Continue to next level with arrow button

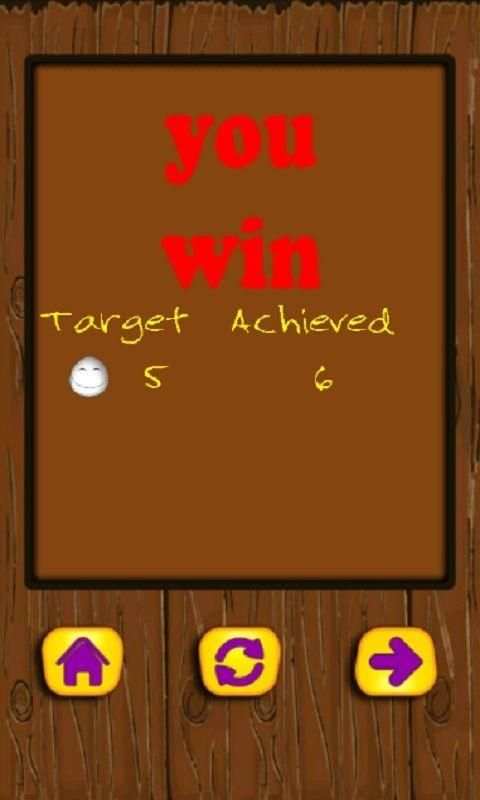(396, 662)
